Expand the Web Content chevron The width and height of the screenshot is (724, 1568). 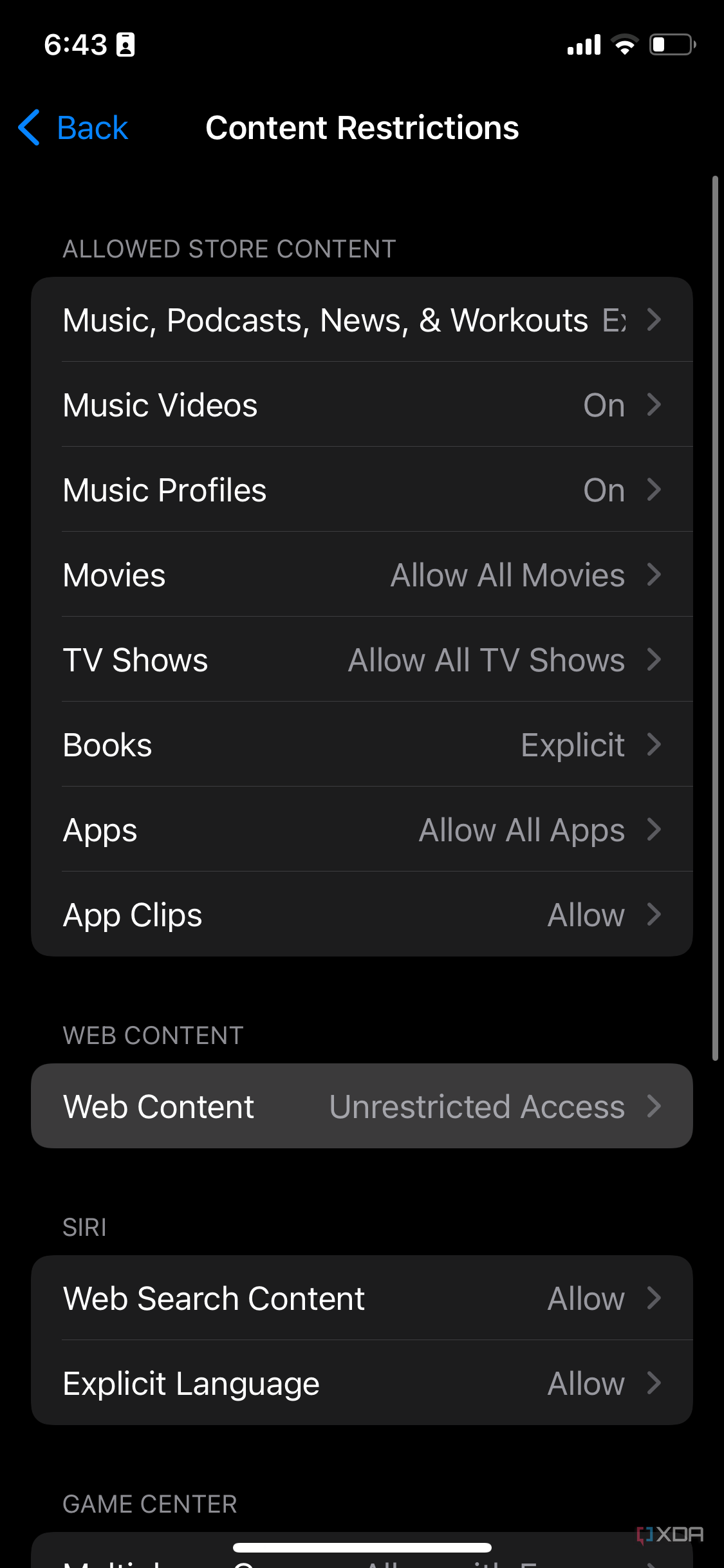click(654, 1106)
